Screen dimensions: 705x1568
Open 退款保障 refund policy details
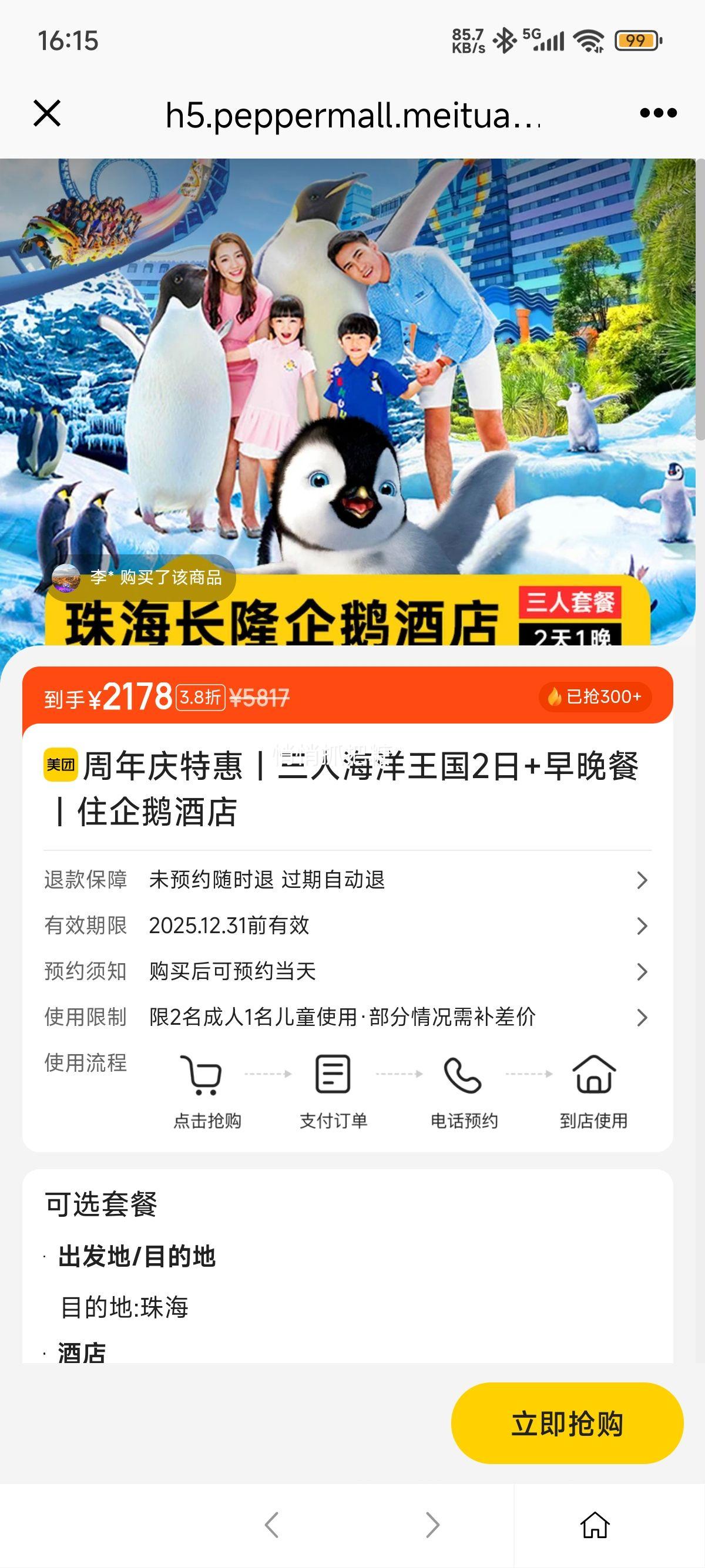point(347,880)
